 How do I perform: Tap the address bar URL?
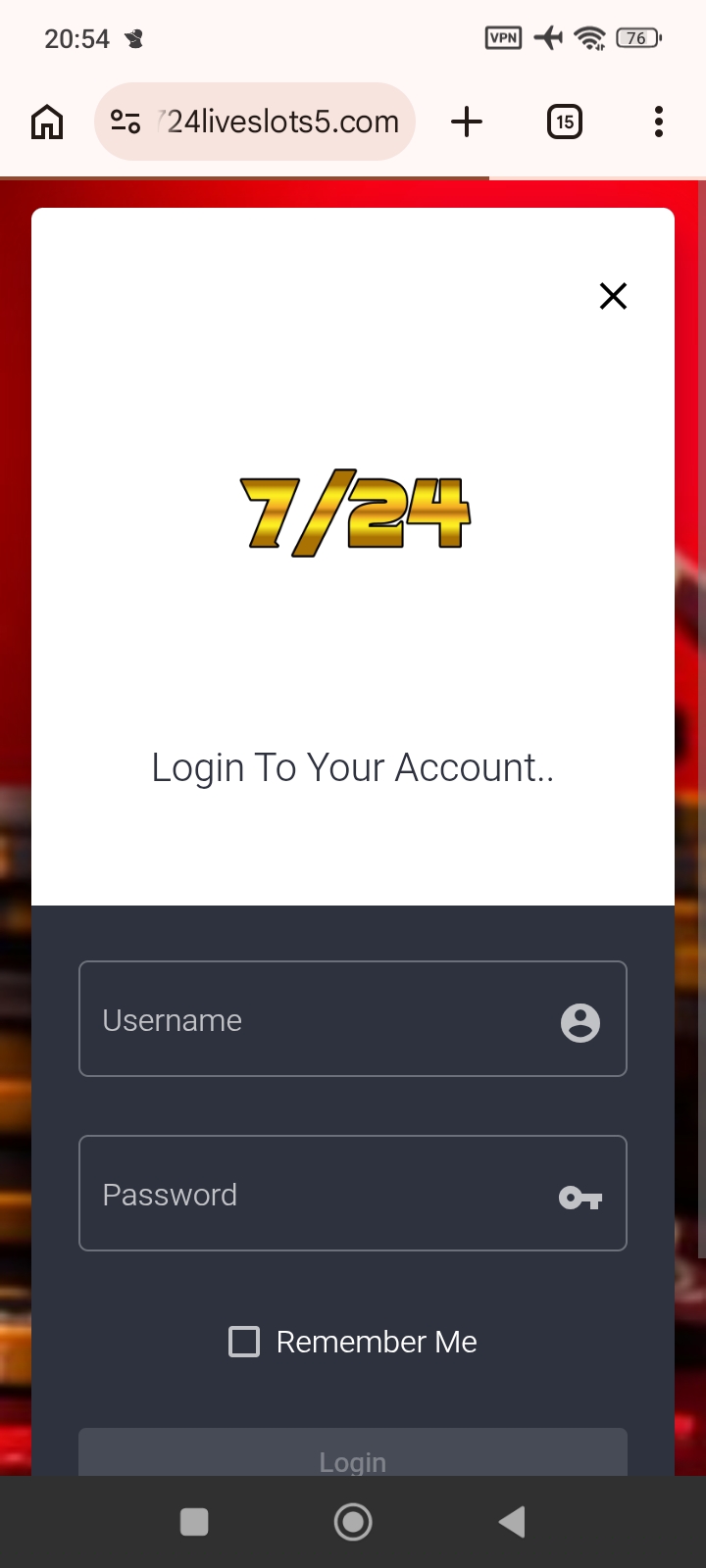pos(283,122)
